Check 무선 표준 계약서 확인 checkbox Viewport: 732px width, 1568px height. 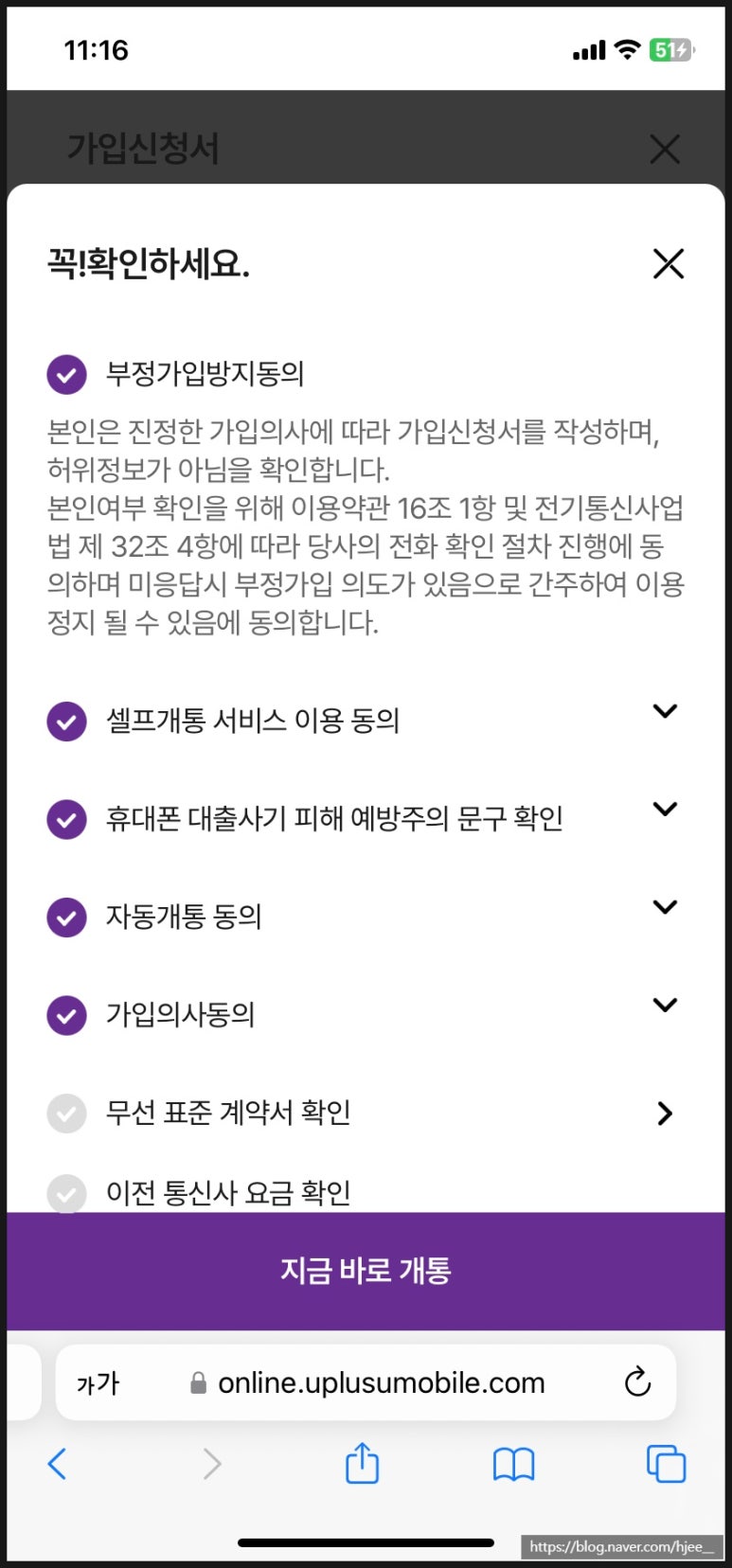(x=66, y=1114)
